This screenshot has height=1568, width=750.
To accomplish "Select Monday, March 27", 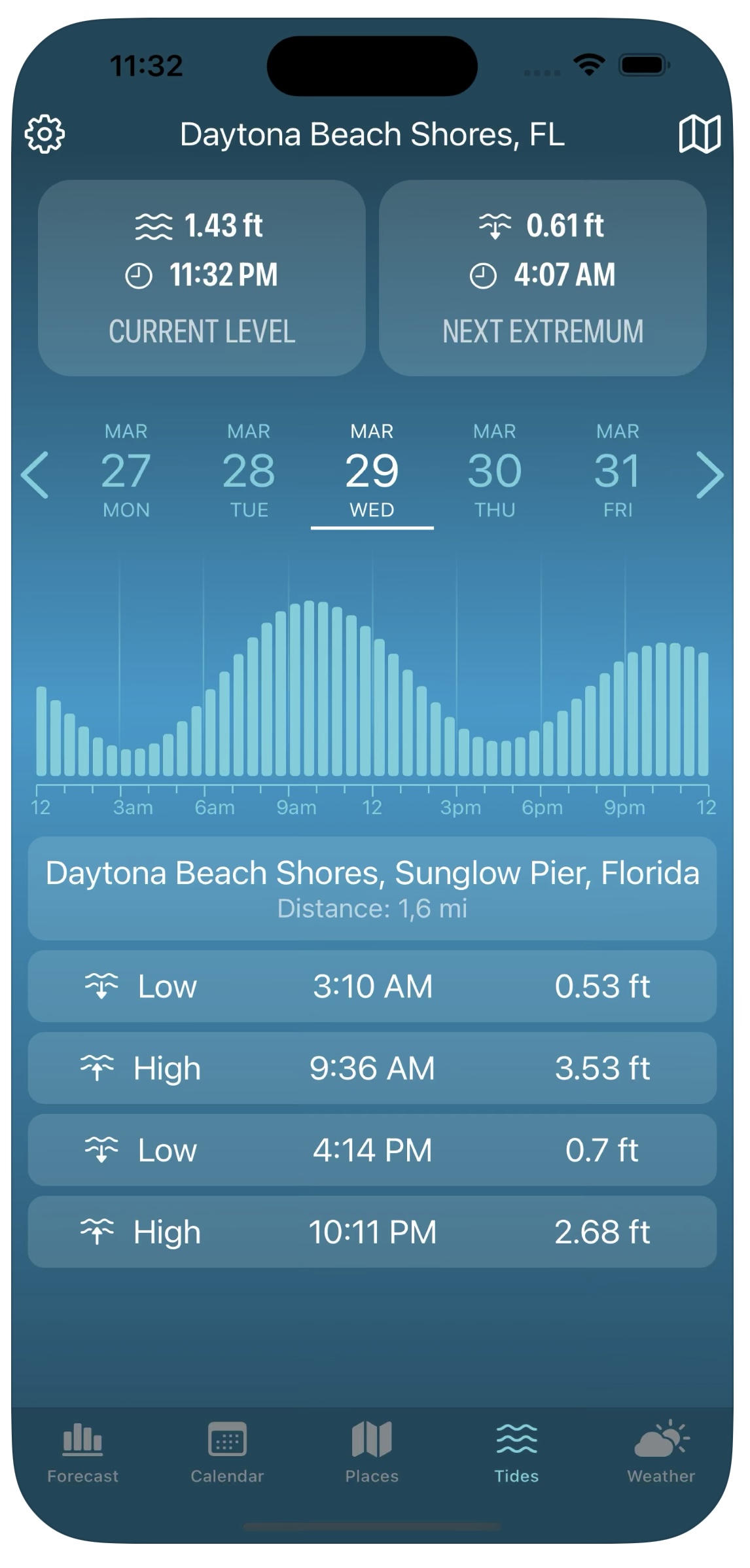I will tap(126, 471).
